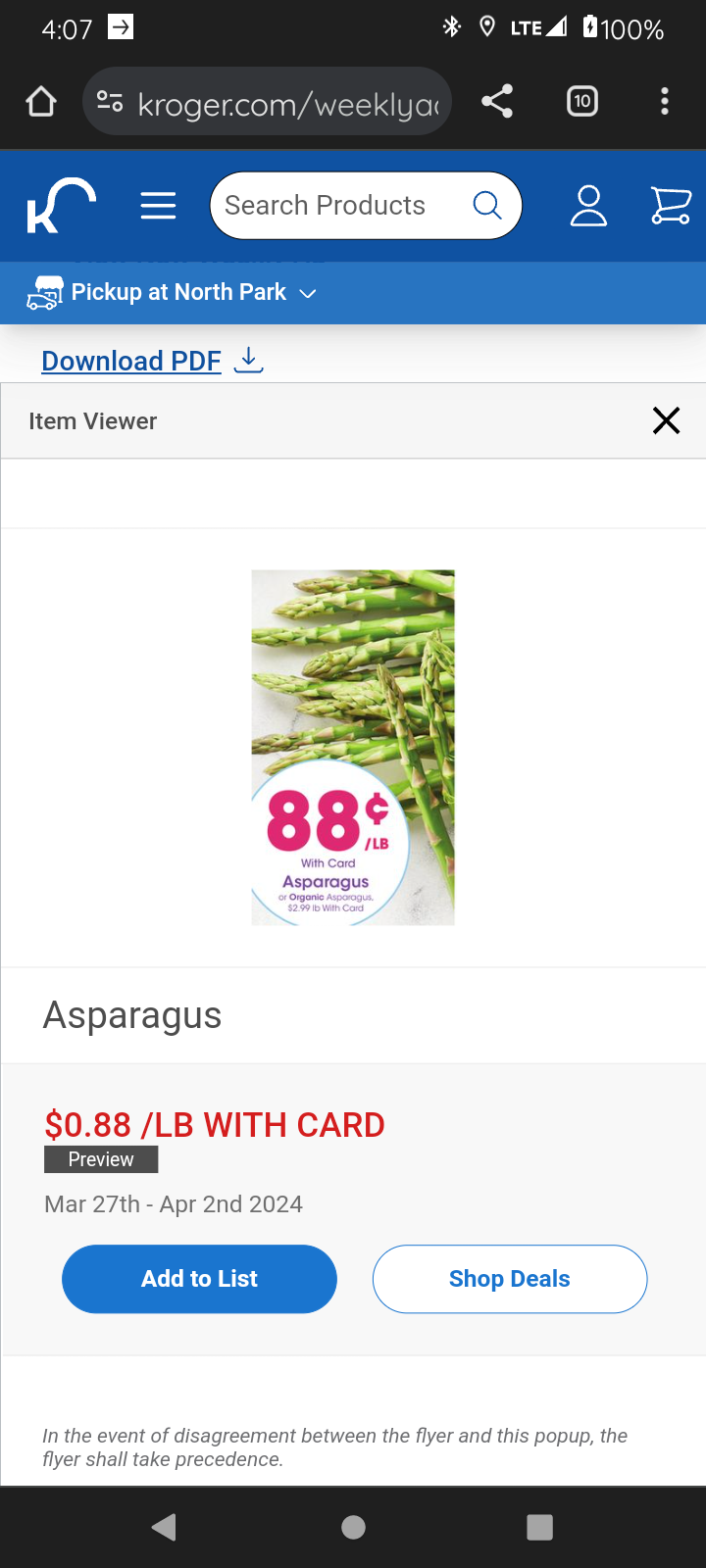Screen dimensions: 706x1568
Task: Download the weekly ad PDF
Action: click(131, 360)
